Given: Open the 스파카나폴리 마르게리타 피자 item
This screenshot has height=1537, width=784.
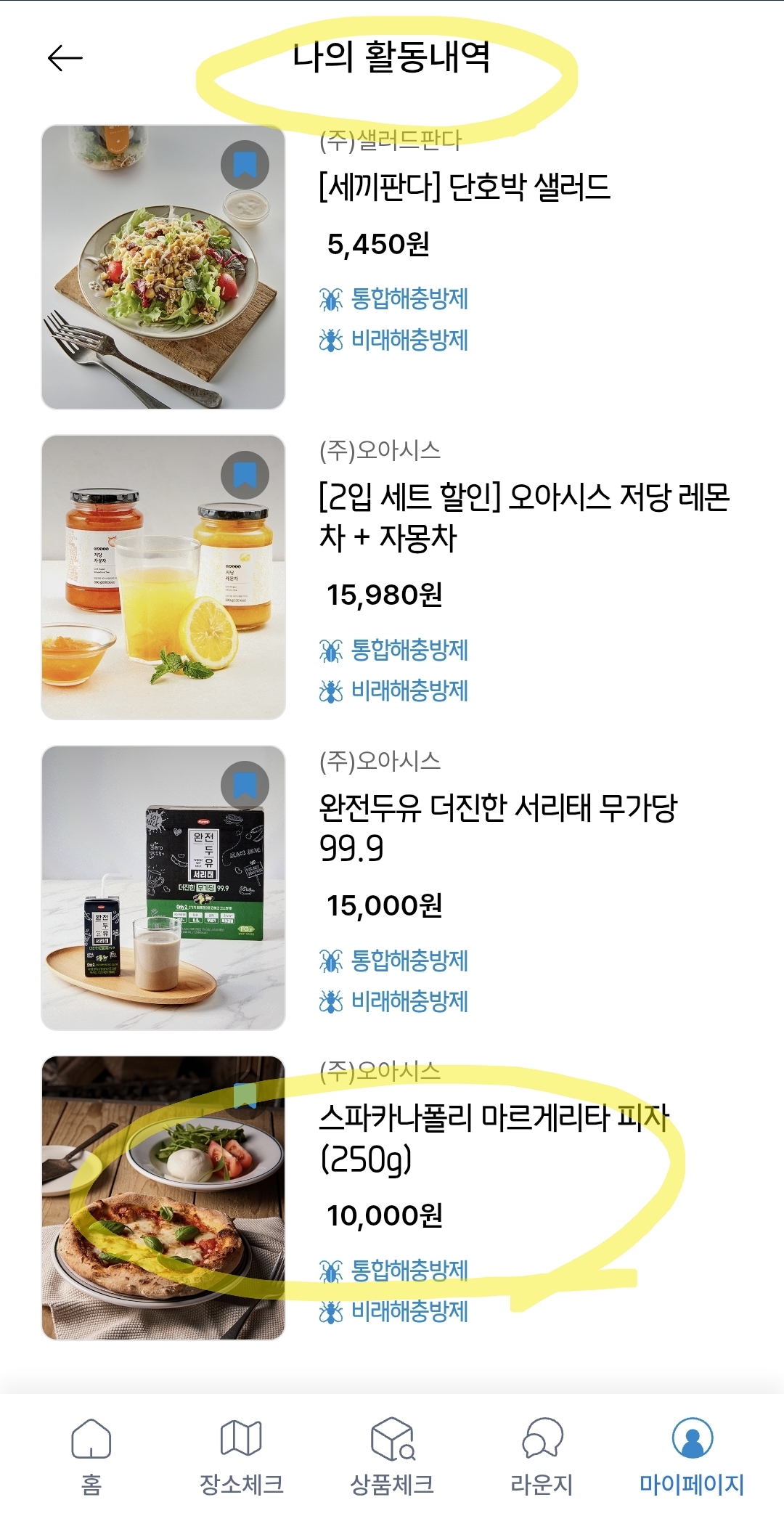Looking at the screenshot, I should click(x=494, y=1137).
